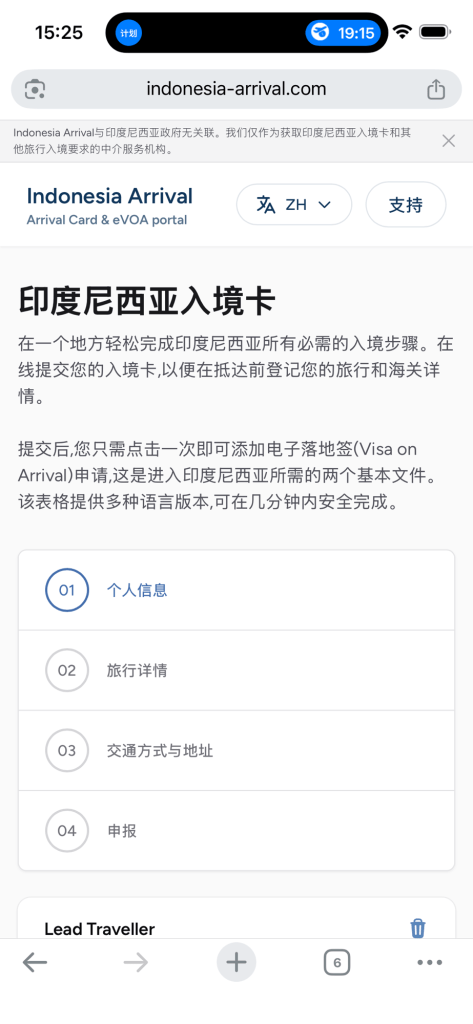Image resolution: width=473 pixels, height=1024 pixels.
Task: Tap the 支持 support button
Action: coord(406,205)
